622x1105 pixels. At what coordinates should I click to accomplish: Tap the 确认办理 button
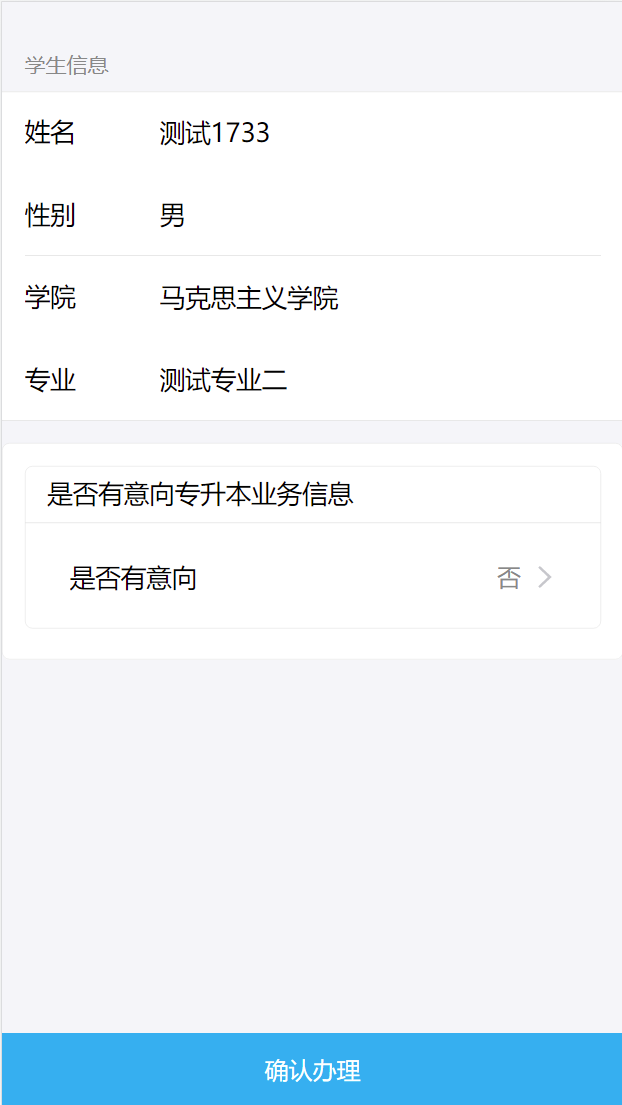pyautogui.click(x=312, y=1070)
